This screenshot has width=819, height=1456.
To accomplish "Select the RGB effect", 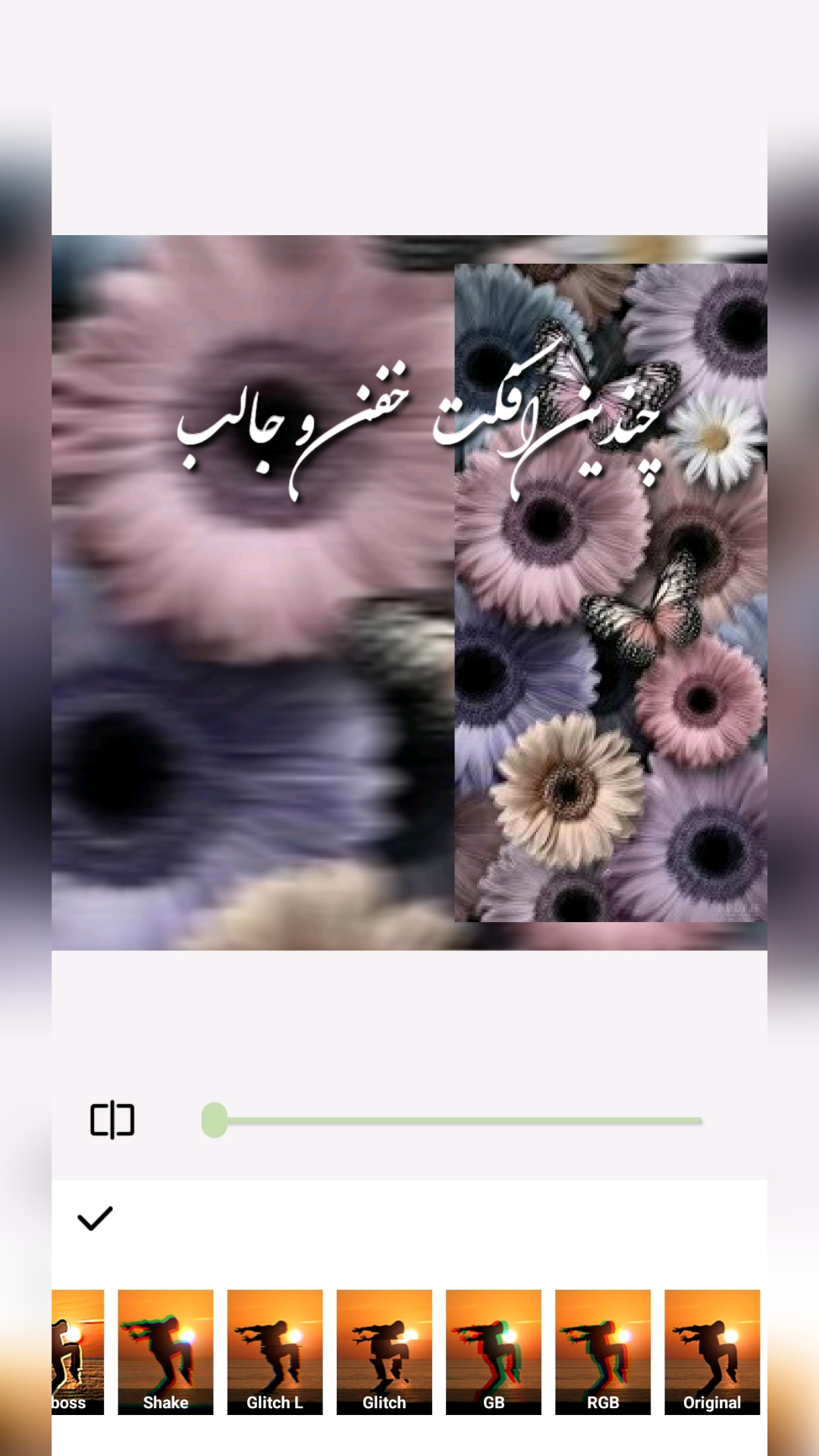I will click(602, 1351).
